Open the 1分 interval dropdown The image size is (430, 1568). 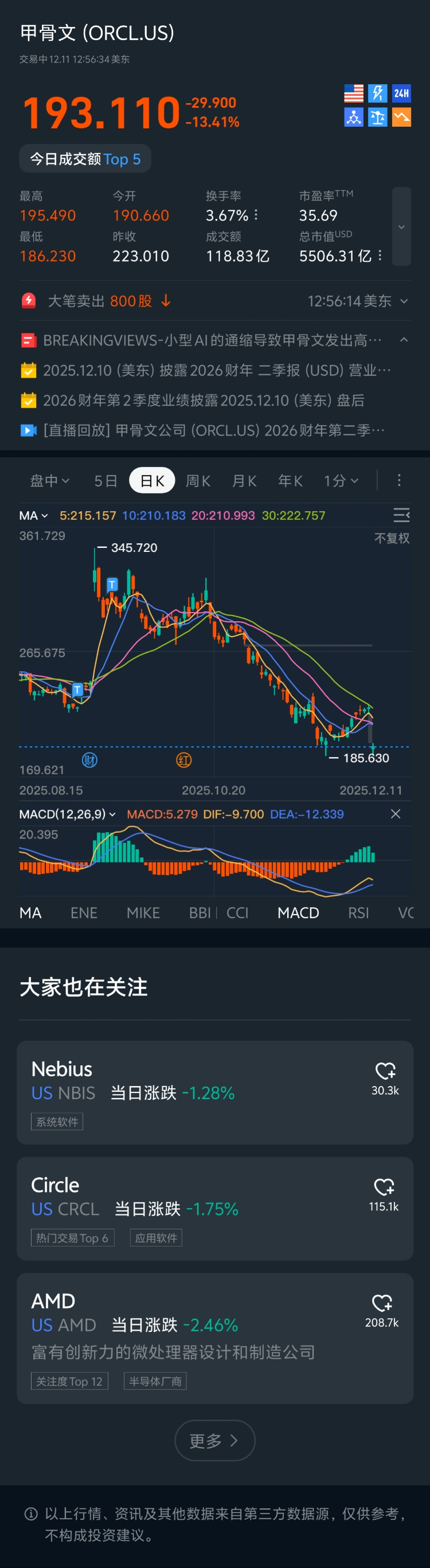tap(341, 481)
